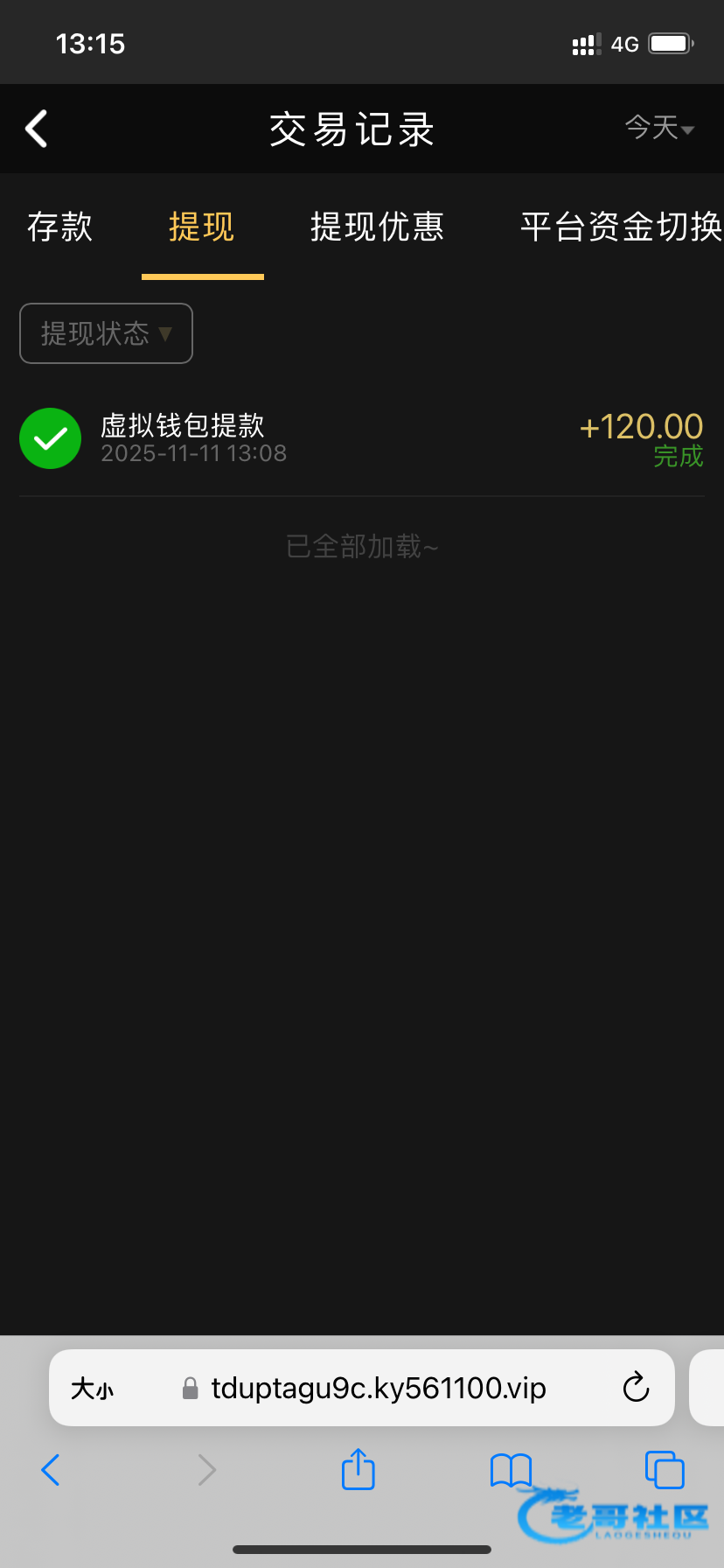This screenshot has height=1568, width=724.
Task: Expand the 提现状态 filter dropdown
Action: [106, 333]
